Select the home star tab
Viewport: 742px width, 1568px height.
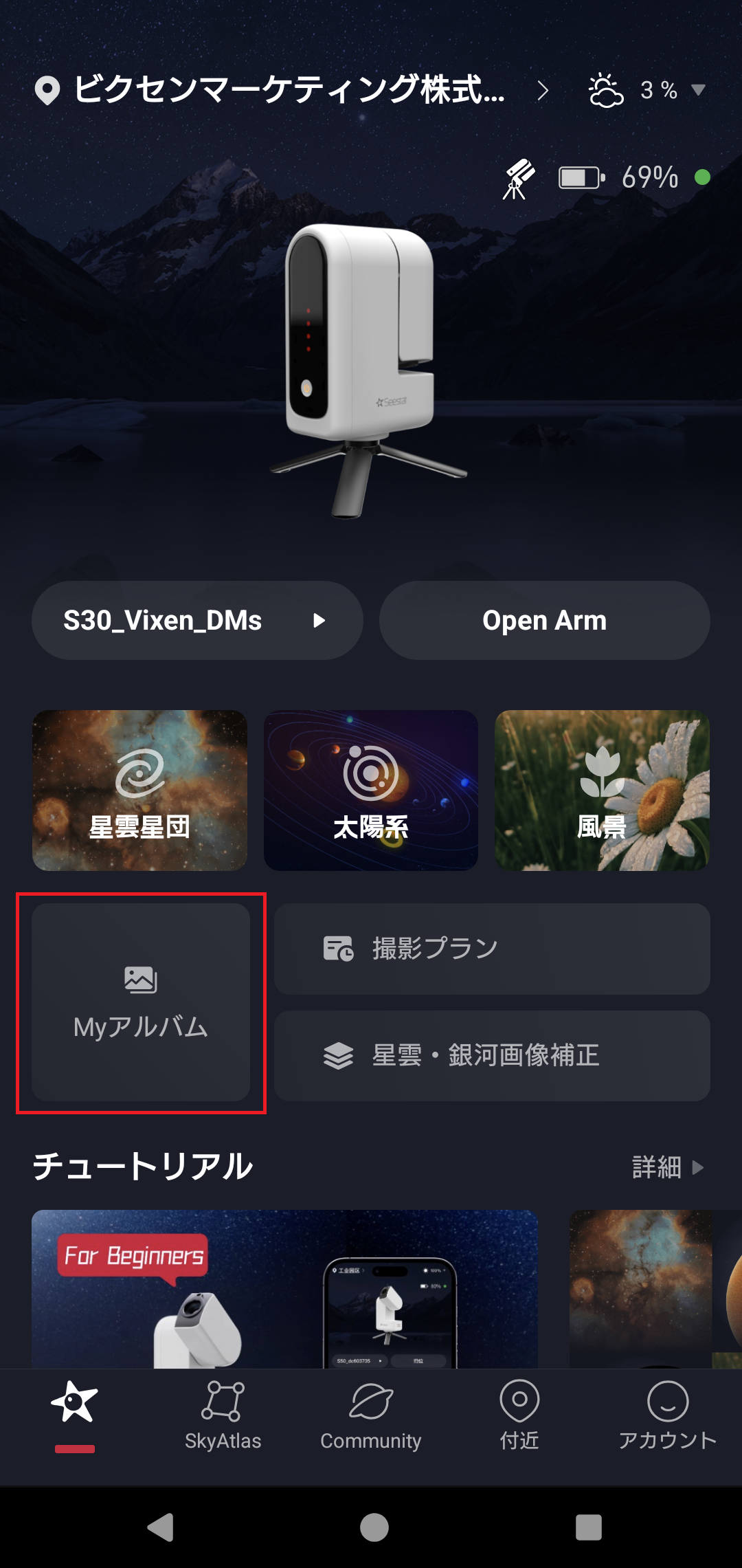74,1409
